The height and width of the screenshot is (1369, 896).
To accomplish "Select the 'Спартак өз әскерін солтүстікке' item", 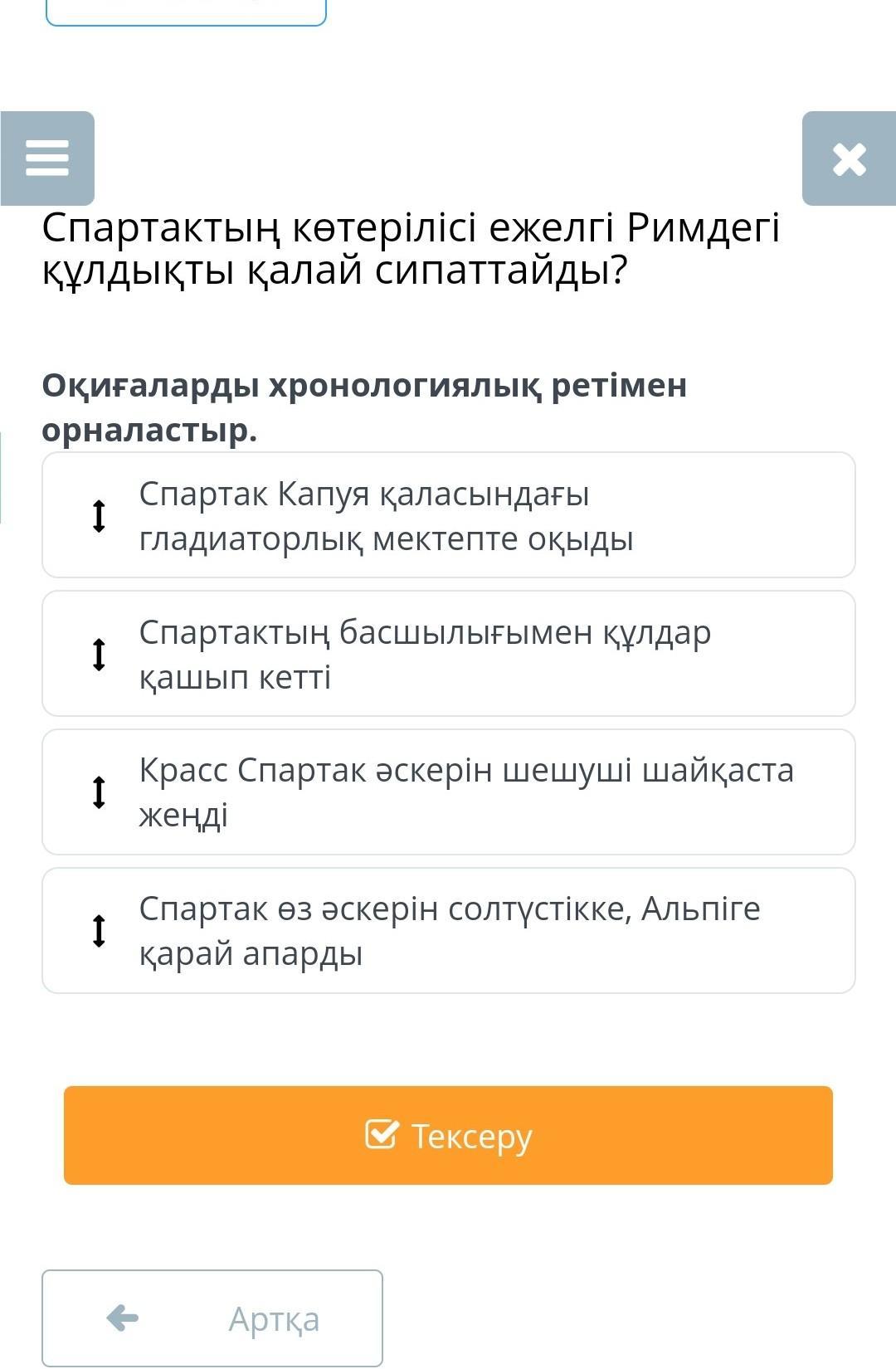I will 448,931.
